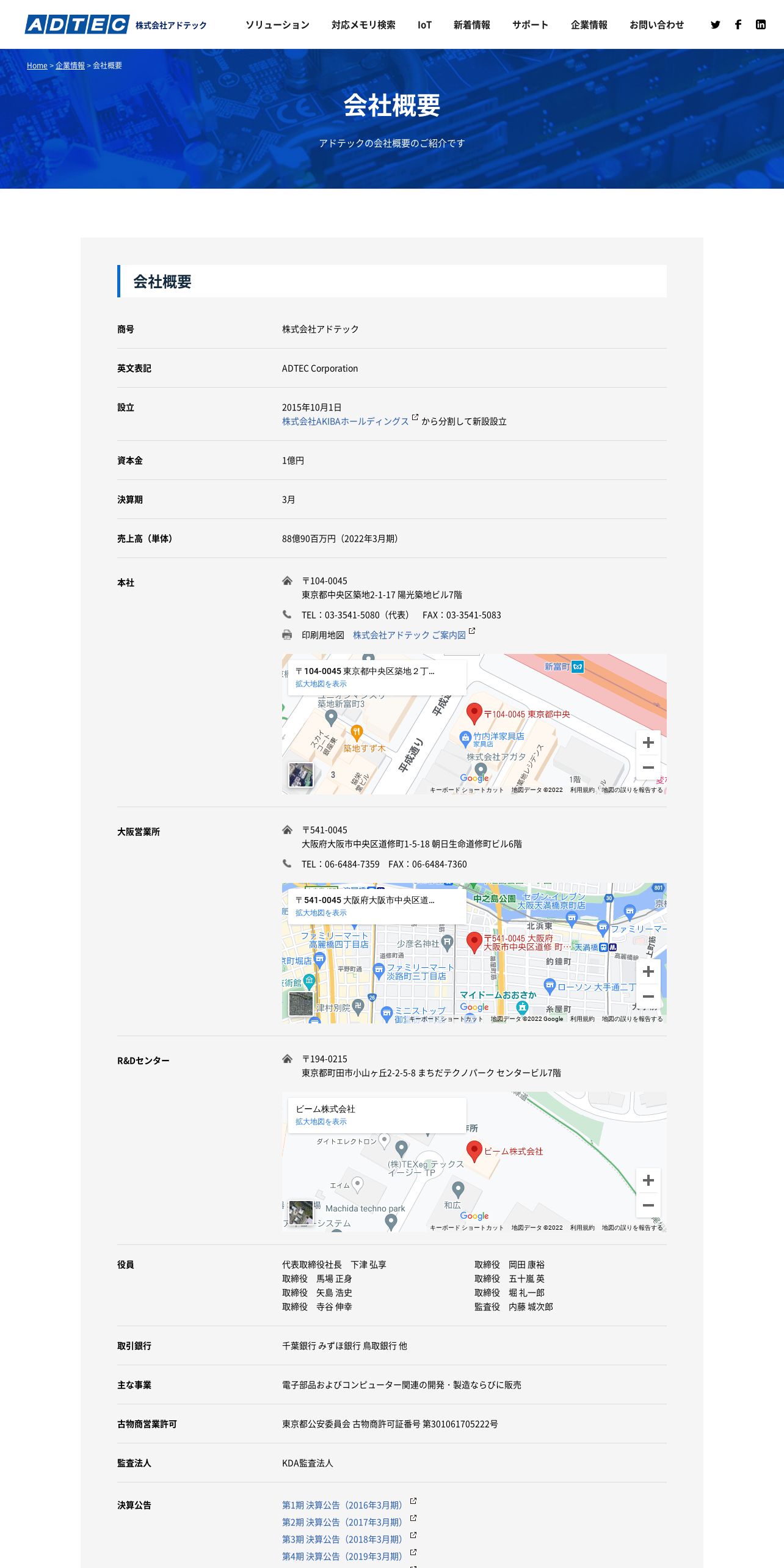This screenshot has height=1568, width=784.
Task: Open お問い合わせ in the top navigation
Action: pyautogui.click(x=657, y=25)
